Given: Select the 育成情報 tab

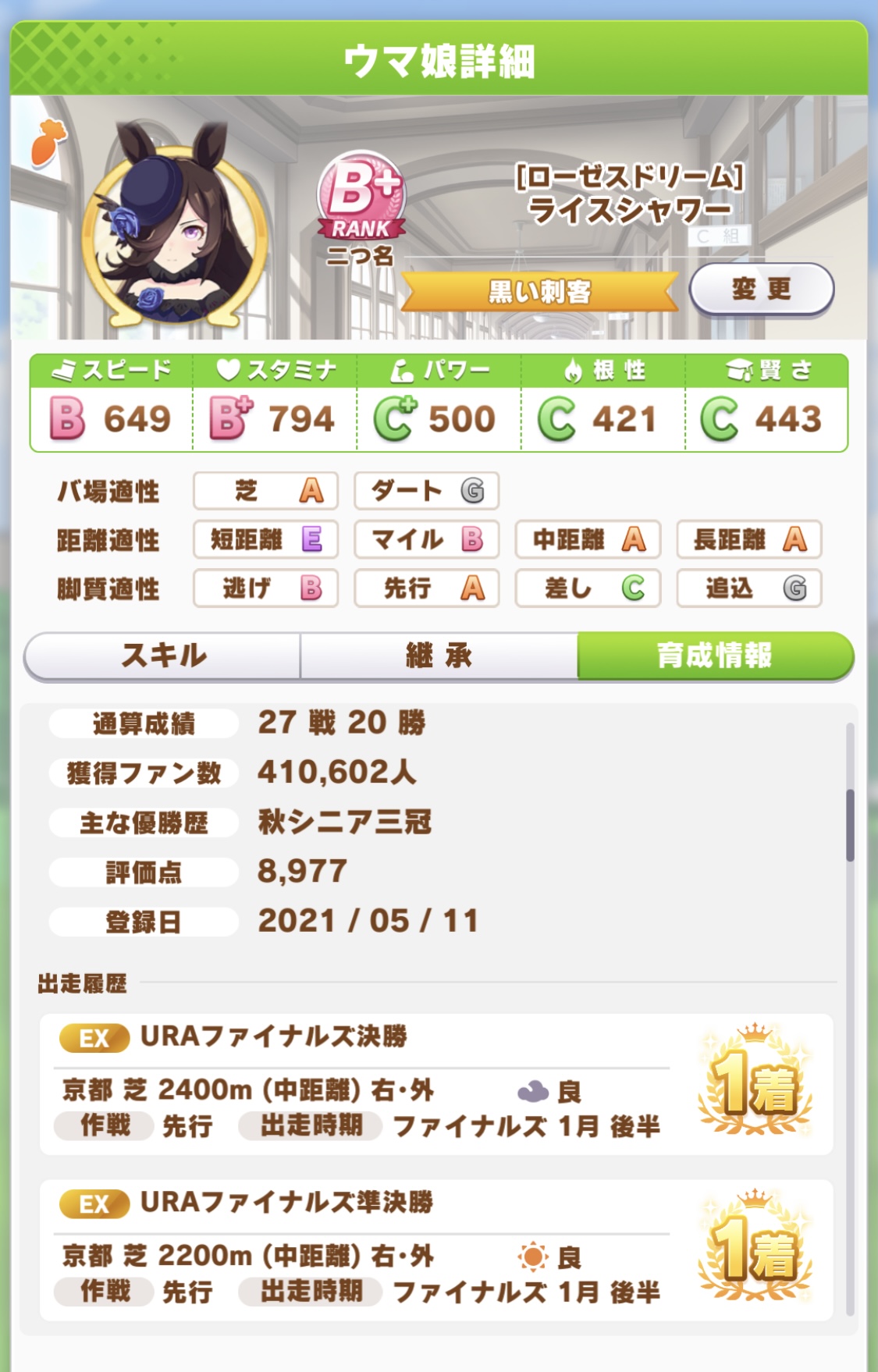Looking at the screenshot, I should pyautogui.click(x=714, y=656).
